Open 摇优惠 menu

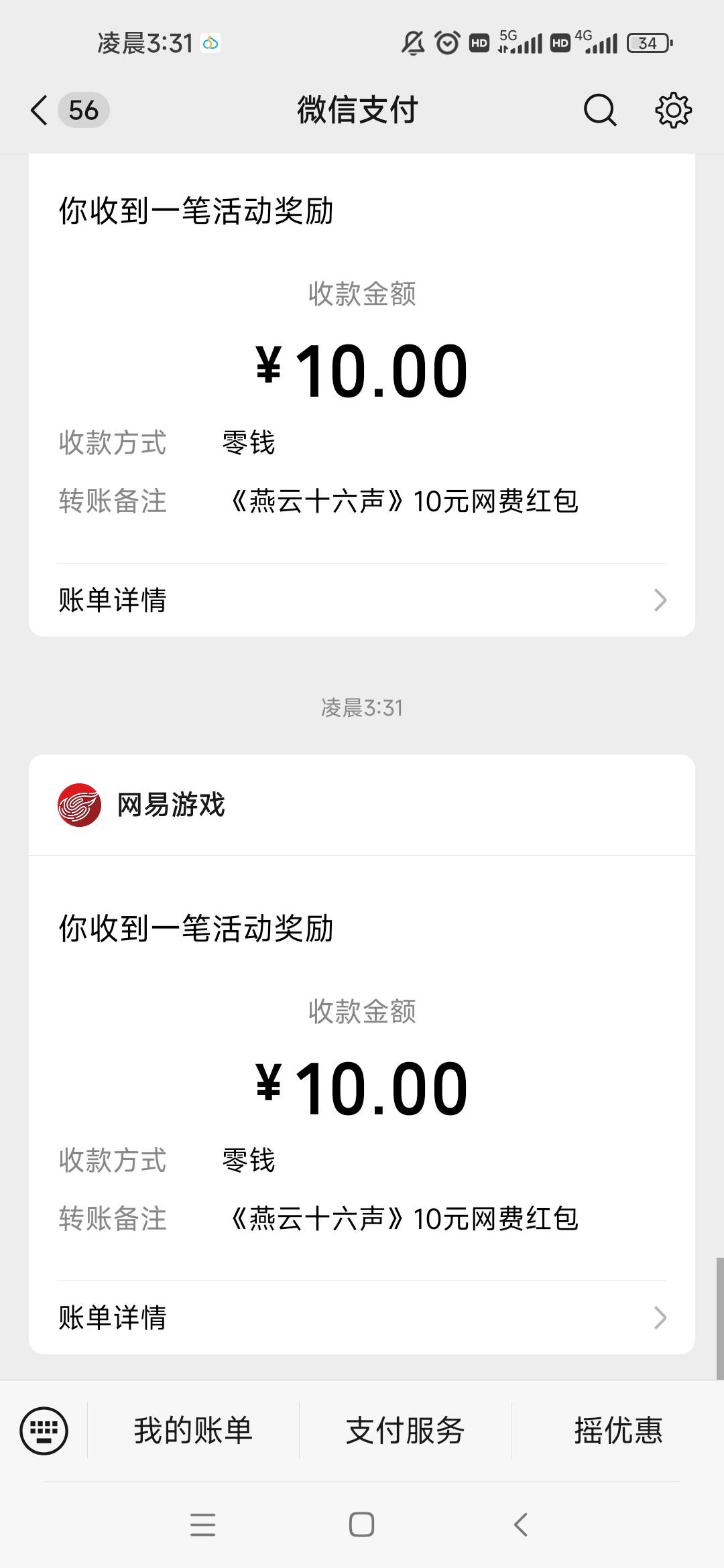[x=618, y=1431]
